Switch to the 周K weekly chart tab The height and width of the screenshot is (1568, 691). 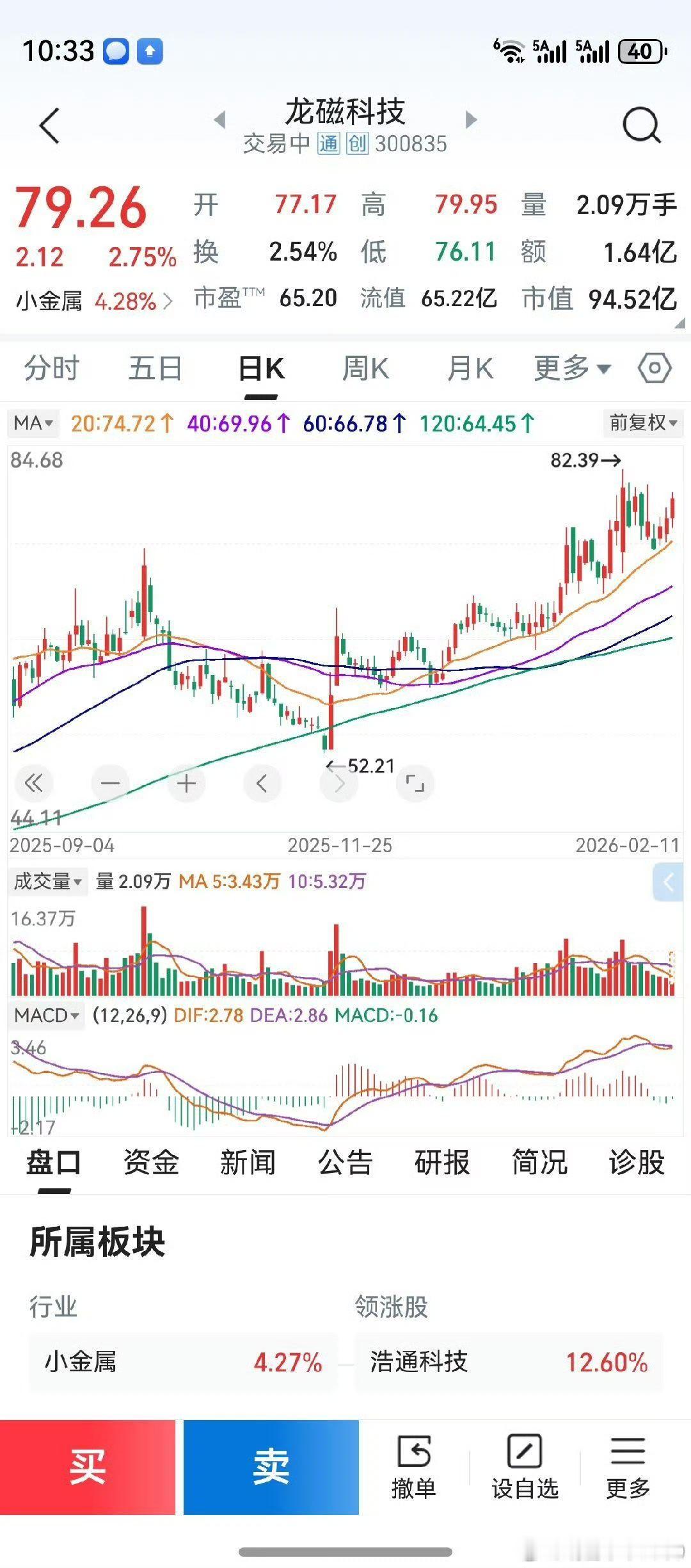(x=365, y=368)
